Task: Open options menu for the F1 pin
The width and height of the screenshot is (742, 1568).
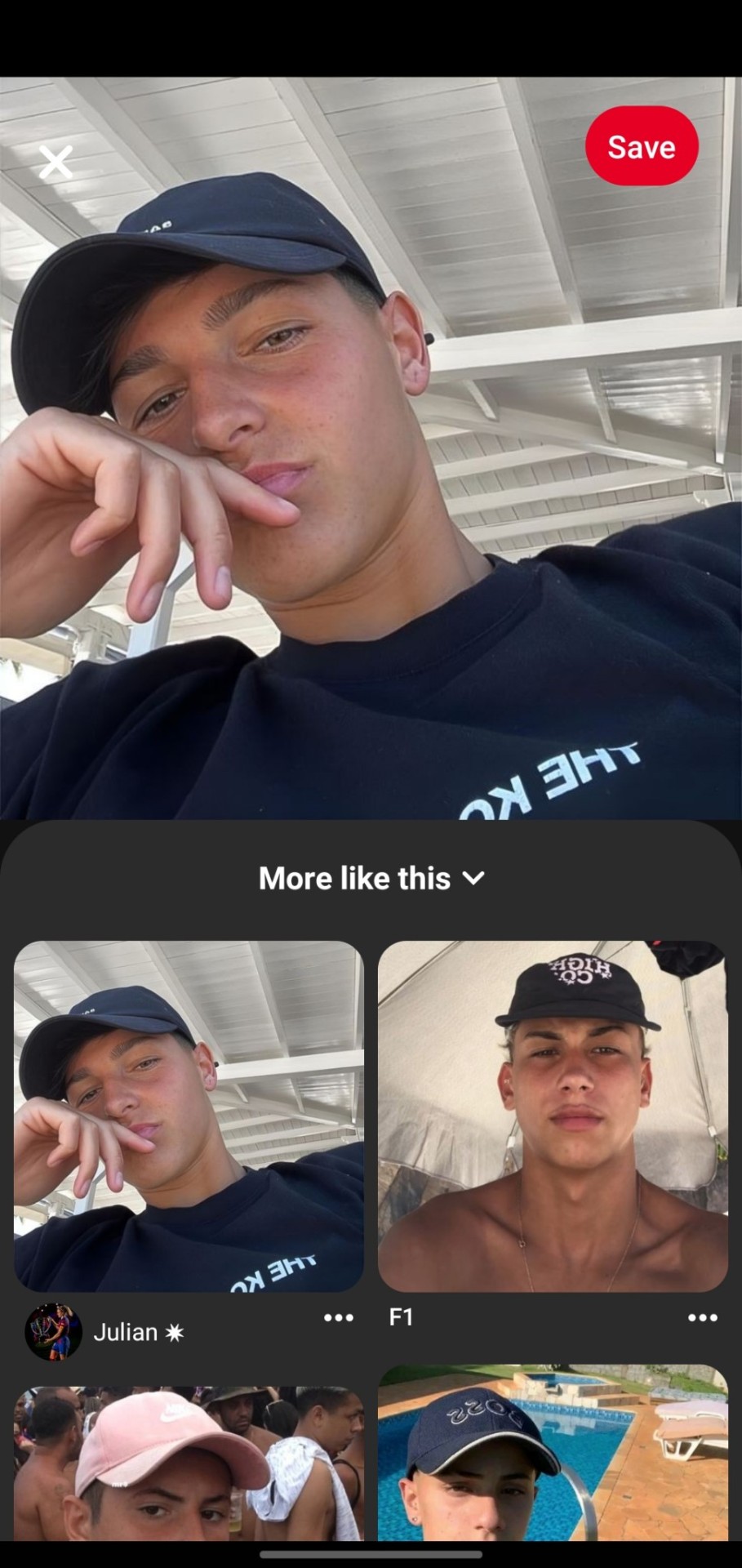Action: coord(702,1317)
